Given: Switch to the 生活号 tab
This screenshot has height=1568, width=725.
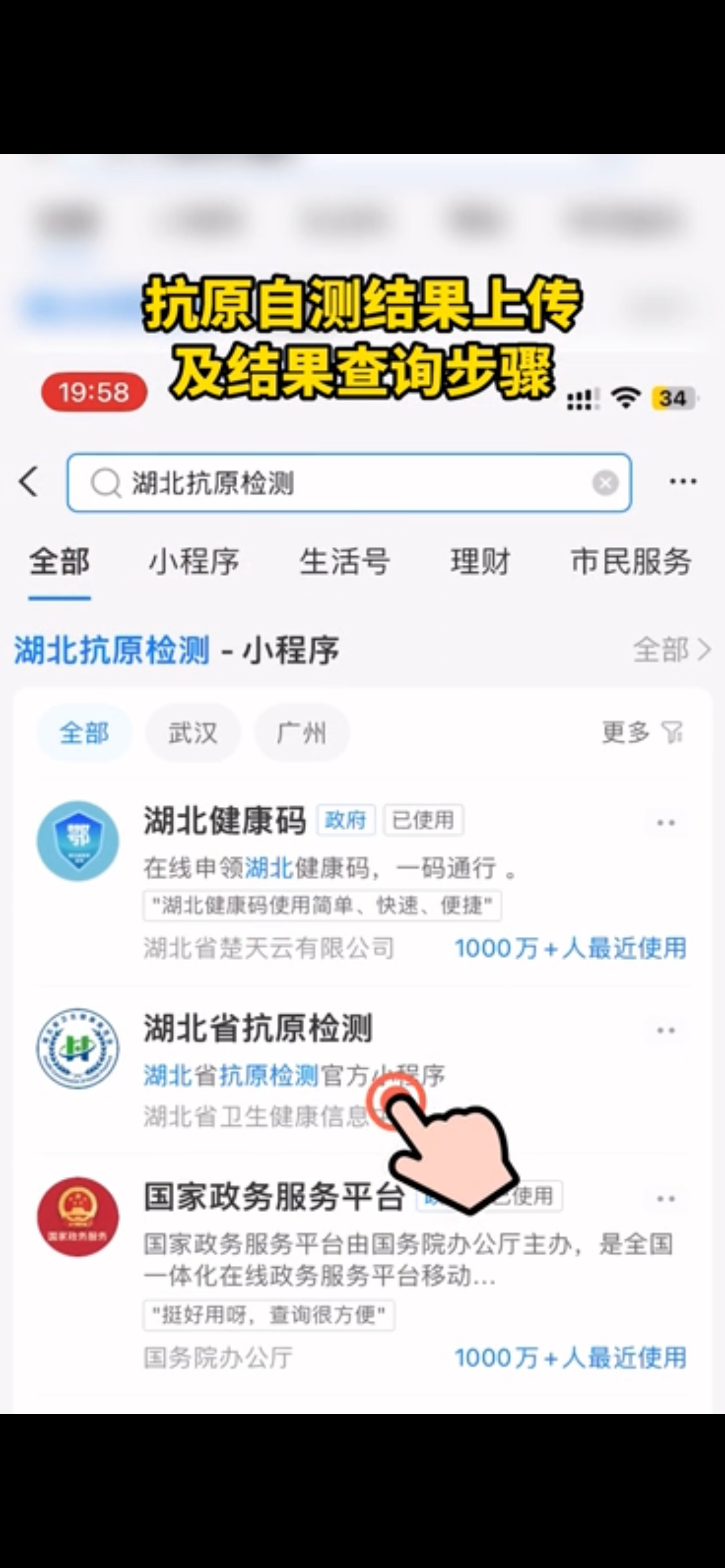Looking at the screenshot, I should pos(345,562).
